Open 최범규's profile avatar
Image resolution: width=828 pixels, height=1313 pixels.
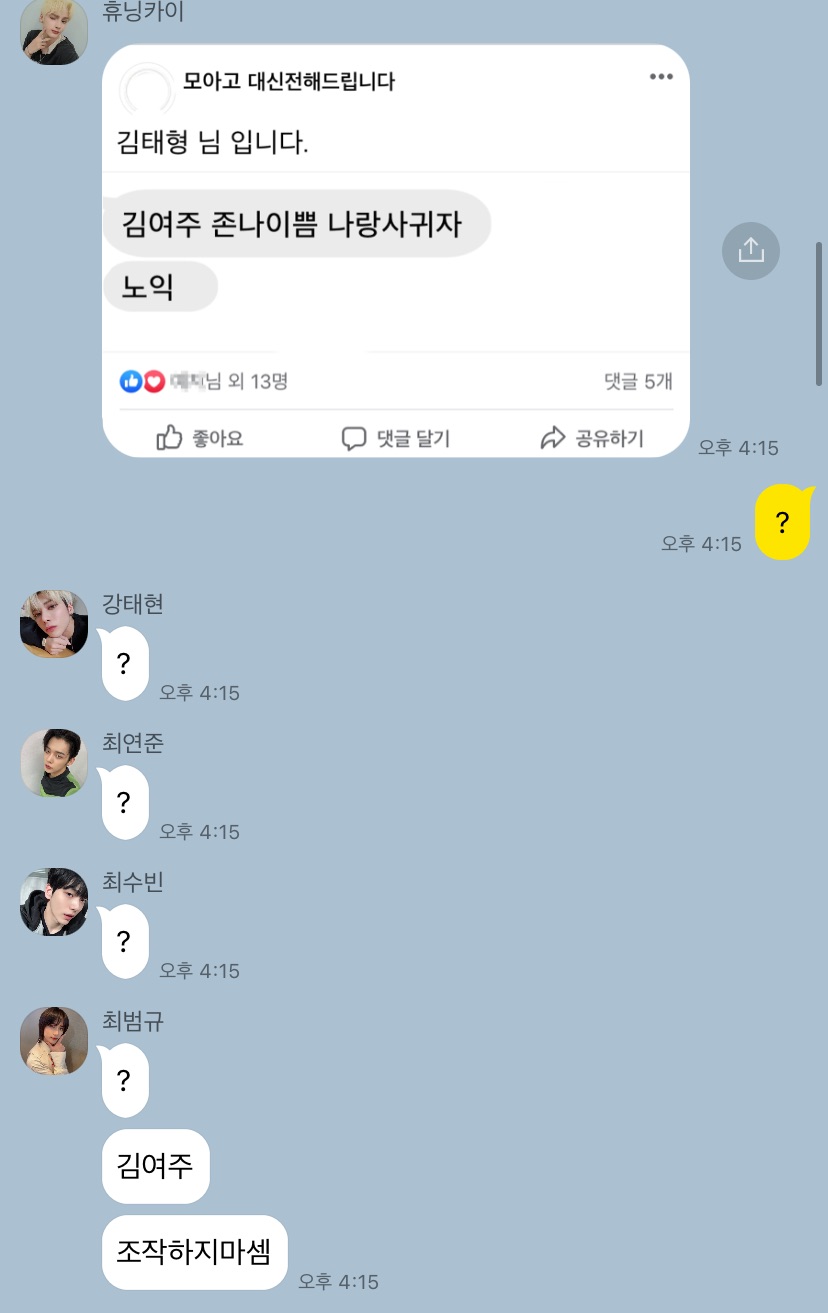coord(54,1041)
